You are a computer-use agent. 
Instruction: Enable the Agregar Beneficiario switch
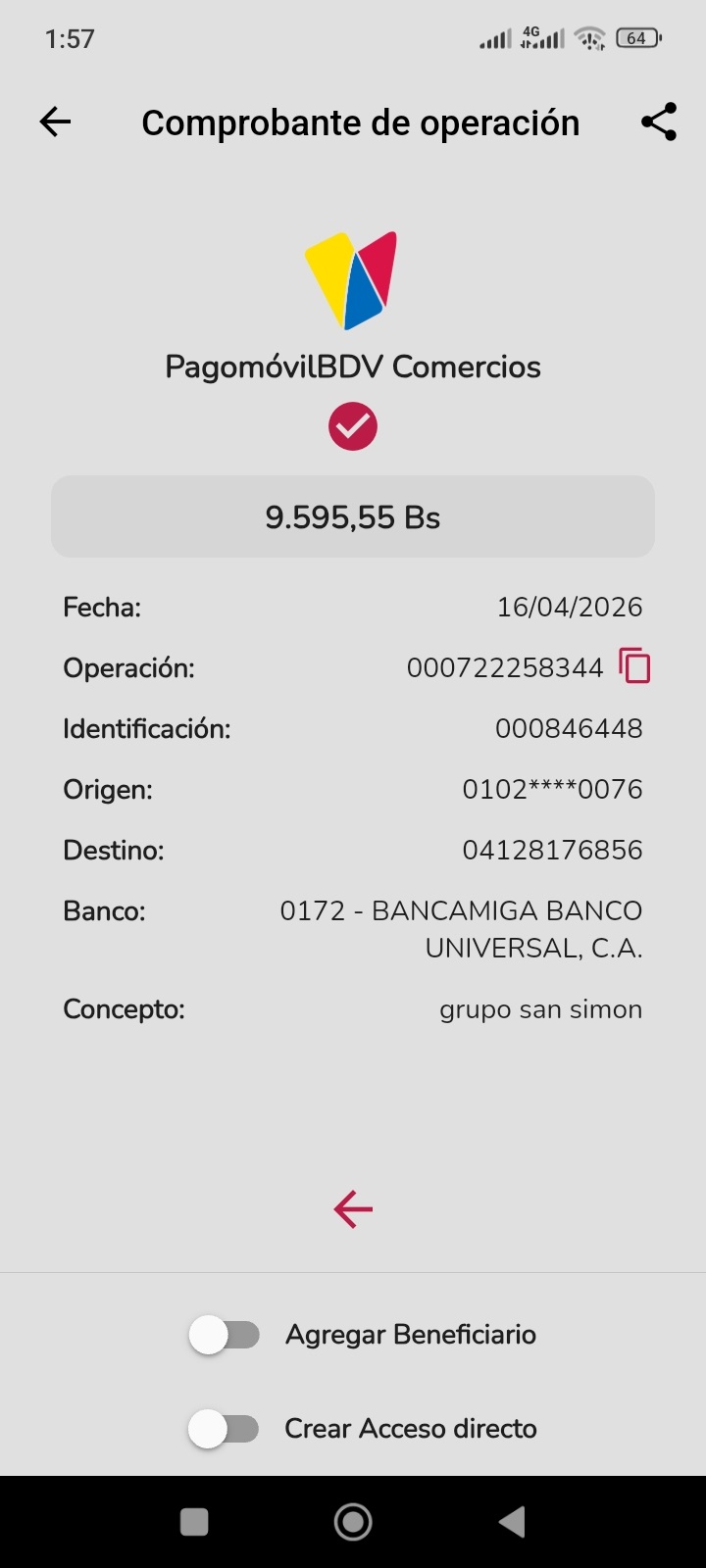[225, 1335]
